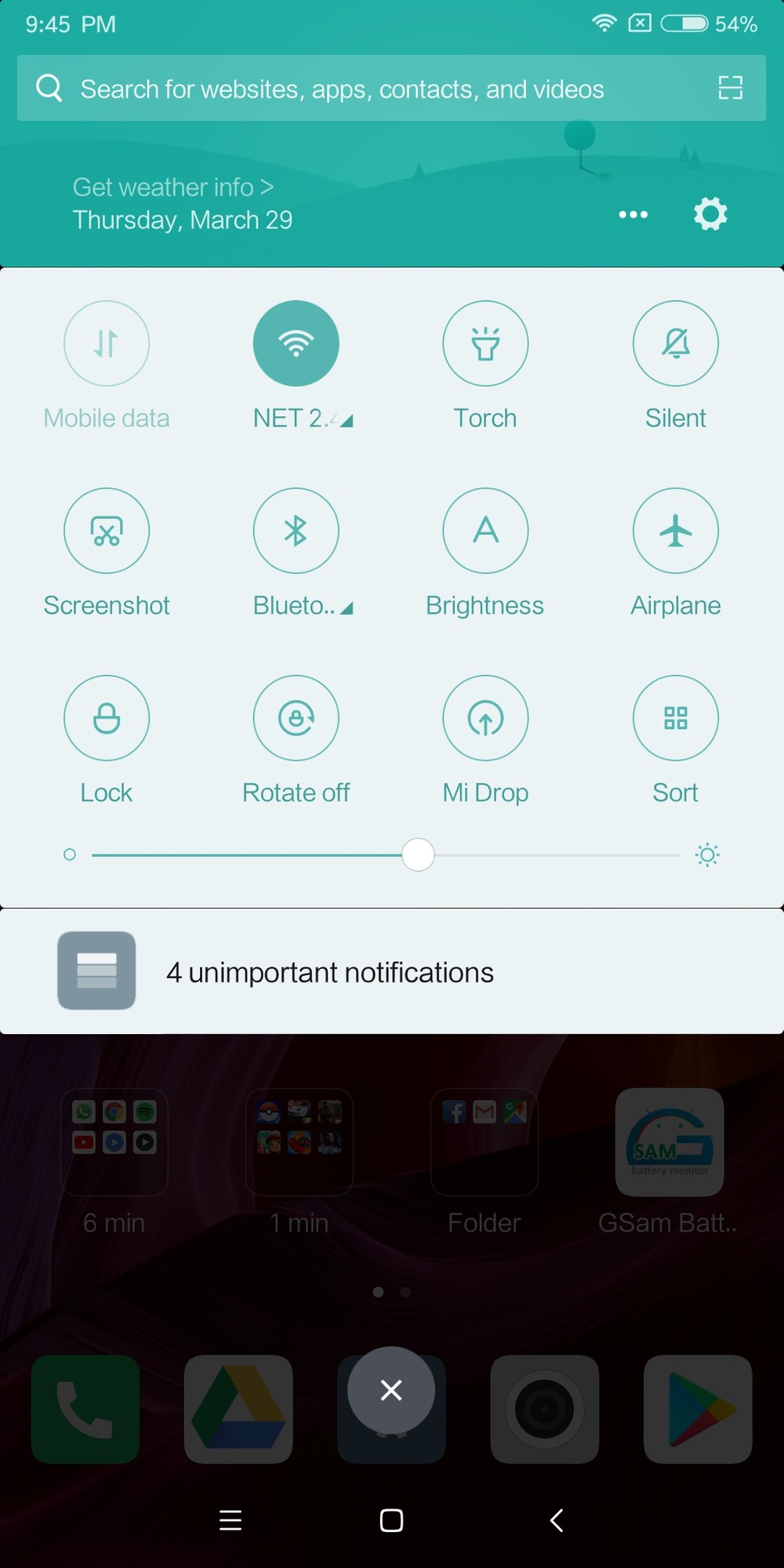This screenshot has width=784, height=1568.
Task: Tap the Lock tile
Action: (x=107, y=718)
